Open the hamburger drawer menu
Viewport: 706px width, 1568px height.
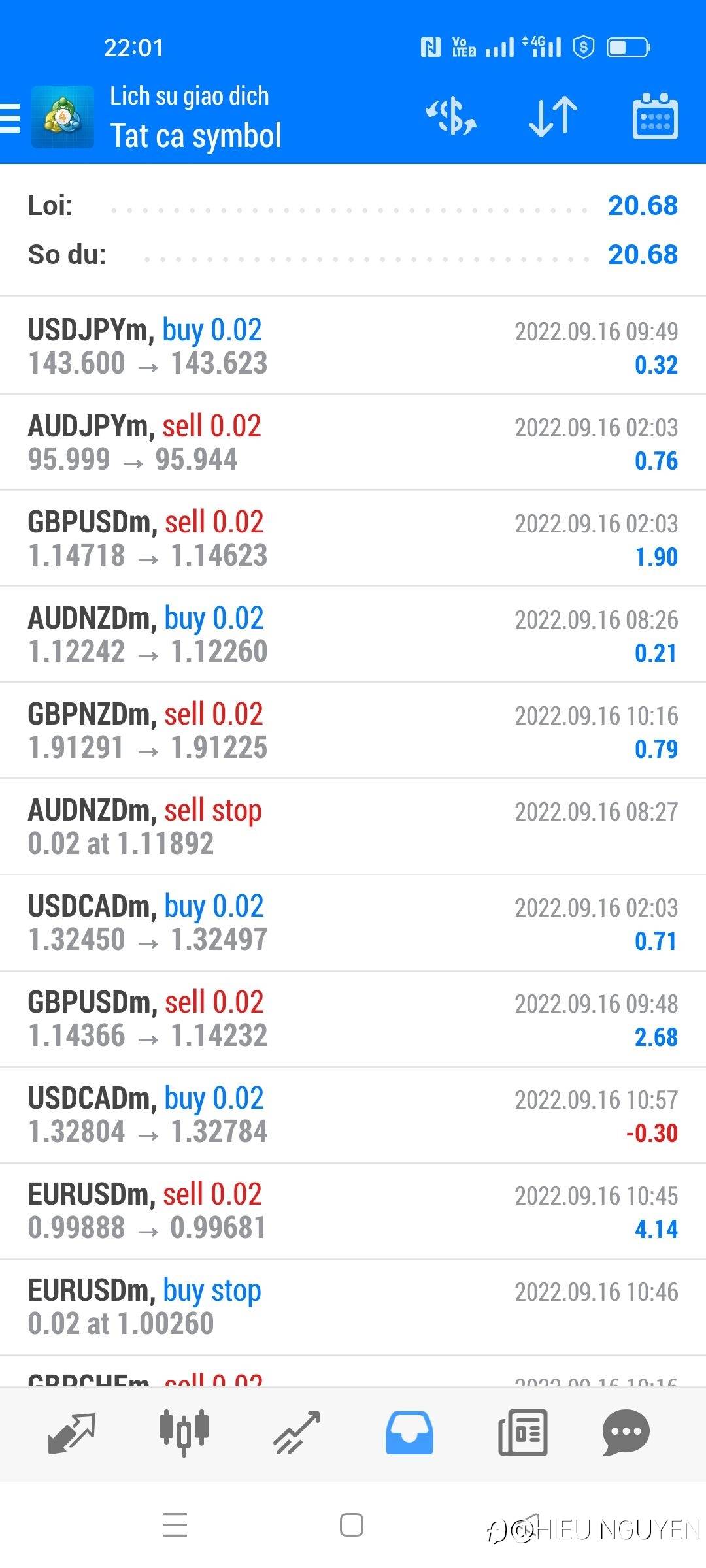(x=10, y=118)
